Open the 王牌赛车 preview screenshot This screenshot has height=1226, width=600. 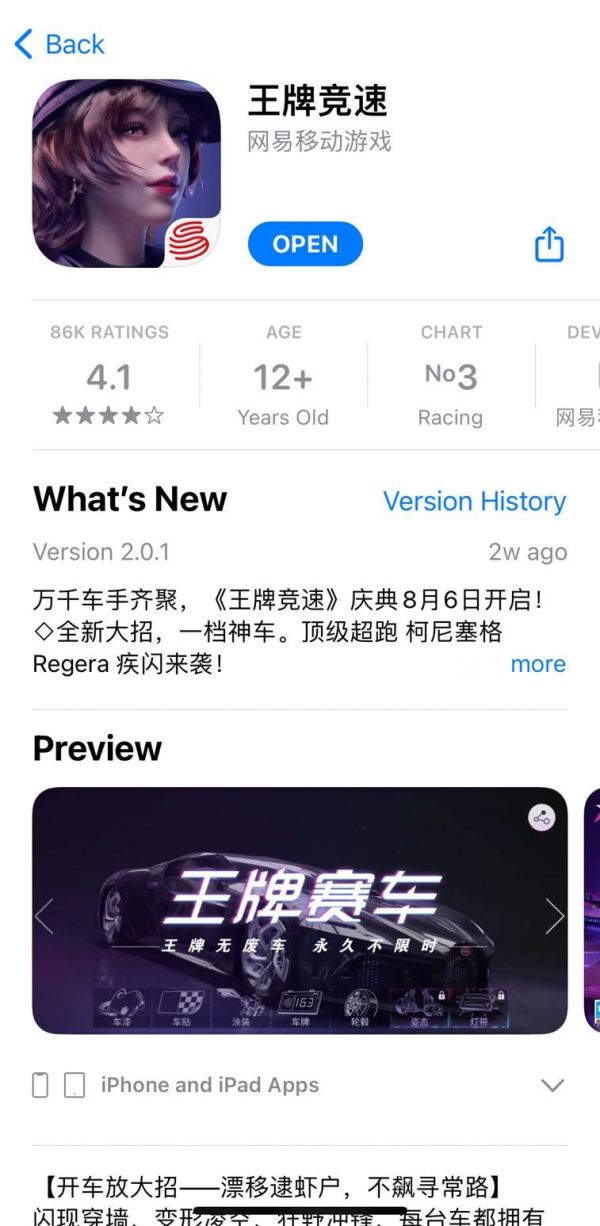pos(300,910)
